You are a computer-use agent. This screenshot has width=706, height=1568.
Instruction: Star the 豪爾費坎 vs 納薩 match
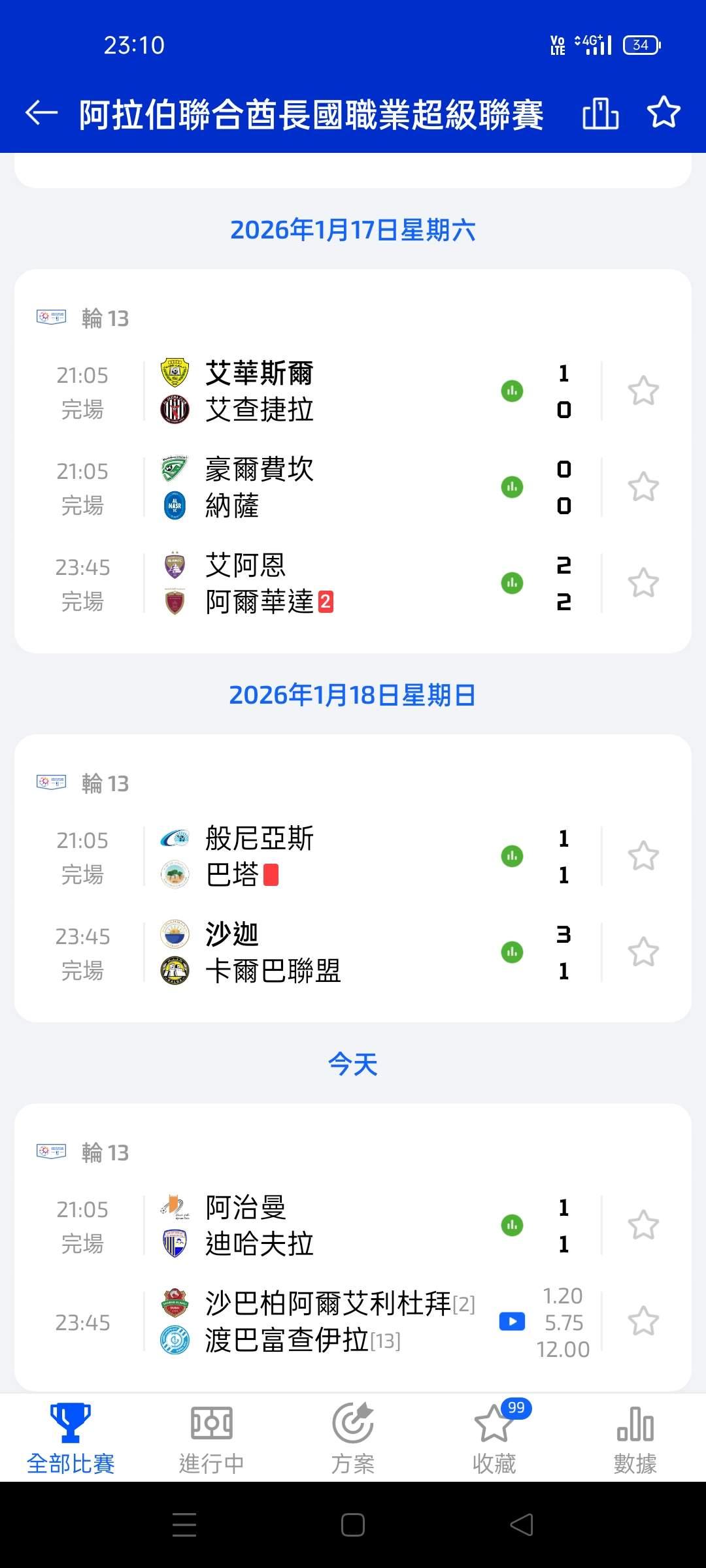[x=643, y=487]
